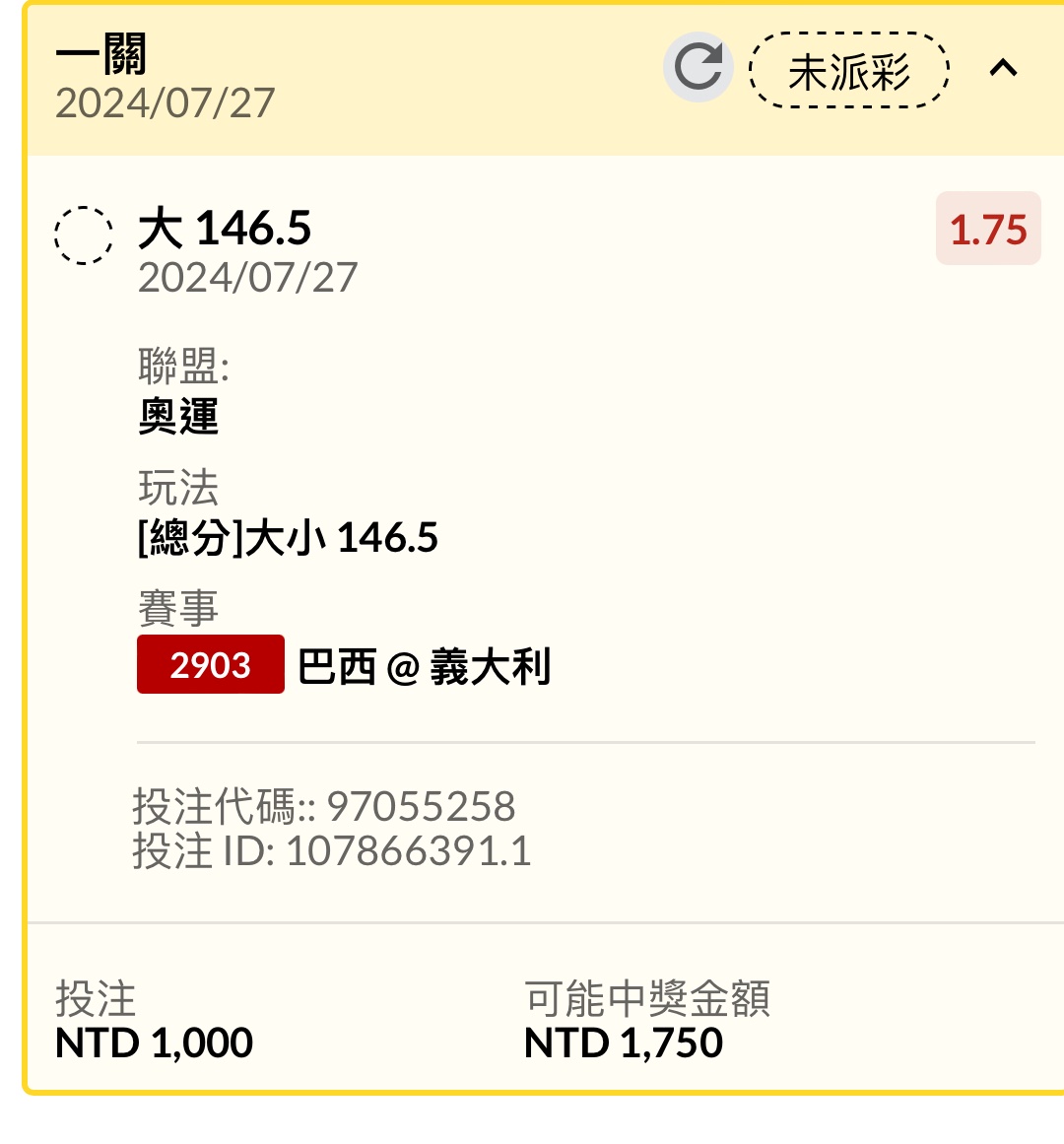Refresh the bet slip status
The width and height of the screenshot is (1064, 1144).
click(x=698, y=68)
